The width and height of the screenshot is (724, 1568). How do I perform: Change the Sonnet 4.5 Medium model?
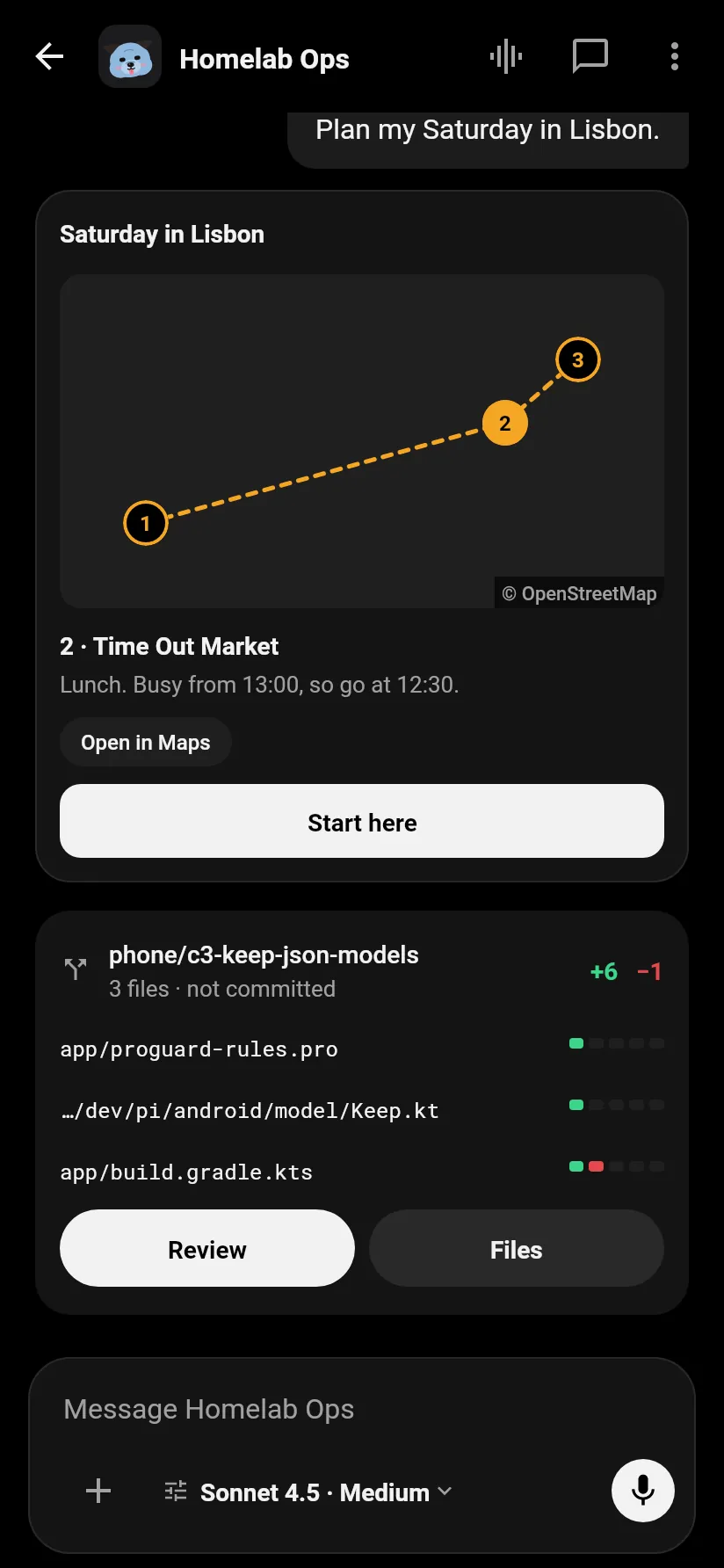click(308, 1492)
